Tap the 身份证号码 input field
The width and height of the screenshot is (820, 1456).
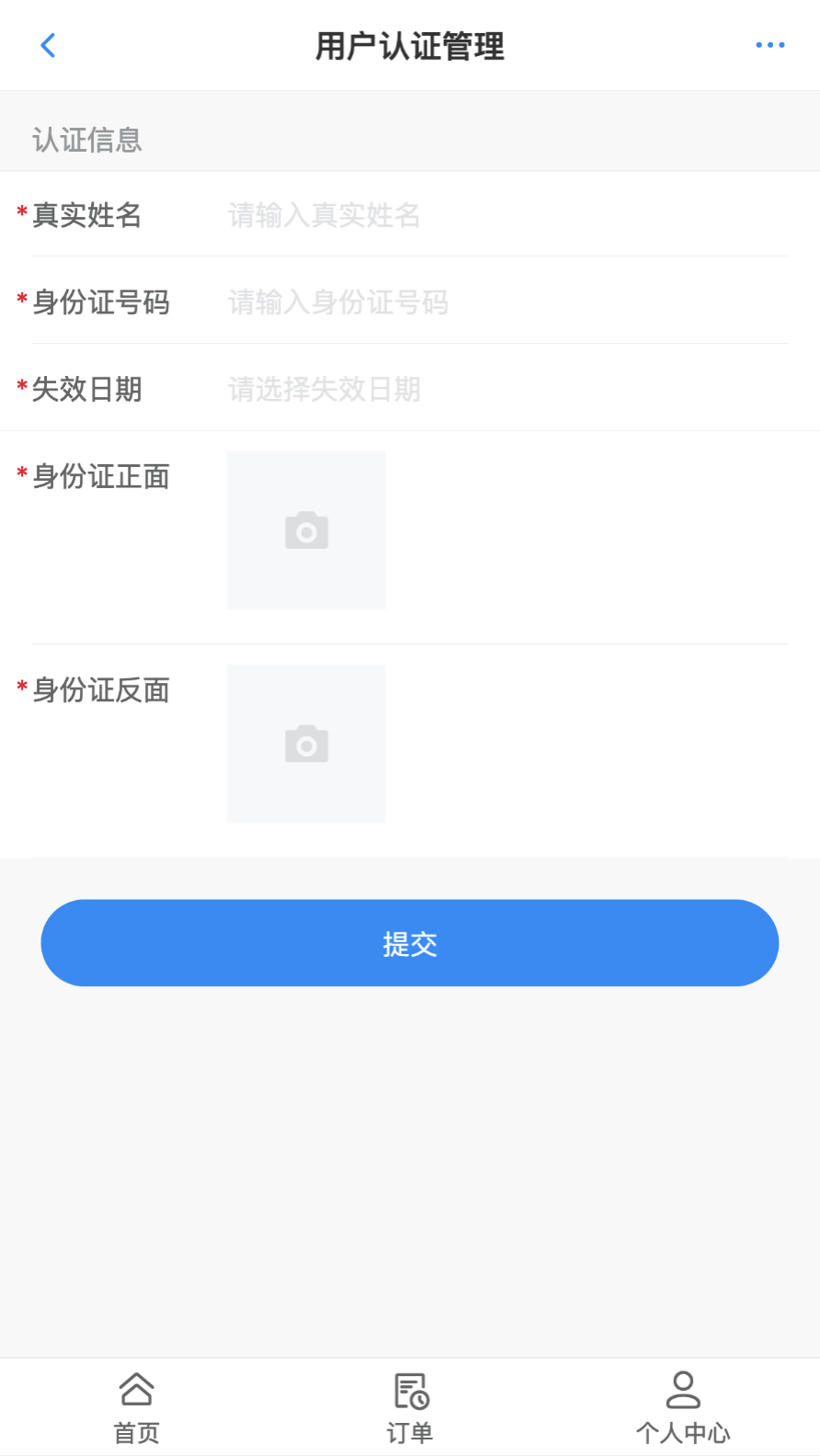click(x=506, y=302)
